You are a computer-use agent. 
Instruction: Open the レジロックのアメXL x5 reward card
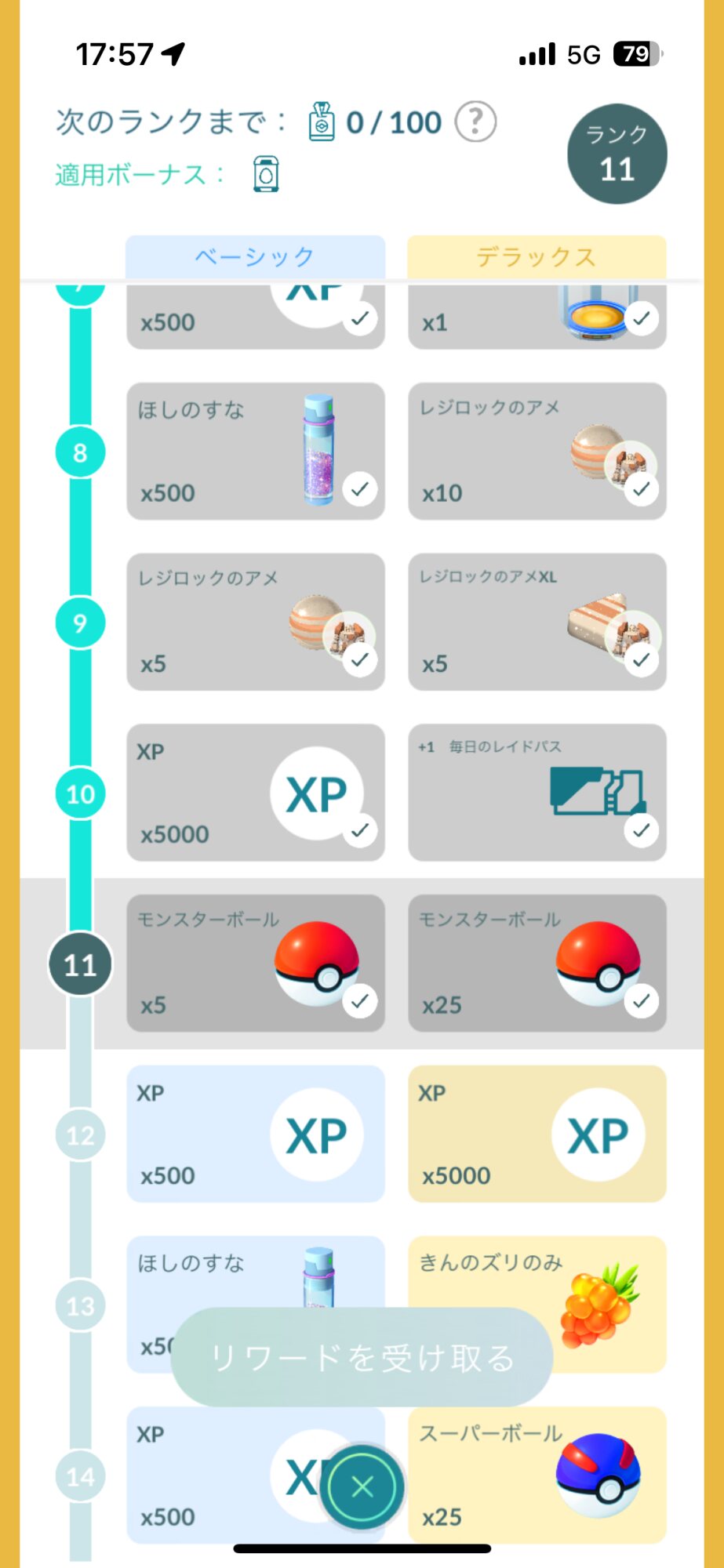pos(537,622)
